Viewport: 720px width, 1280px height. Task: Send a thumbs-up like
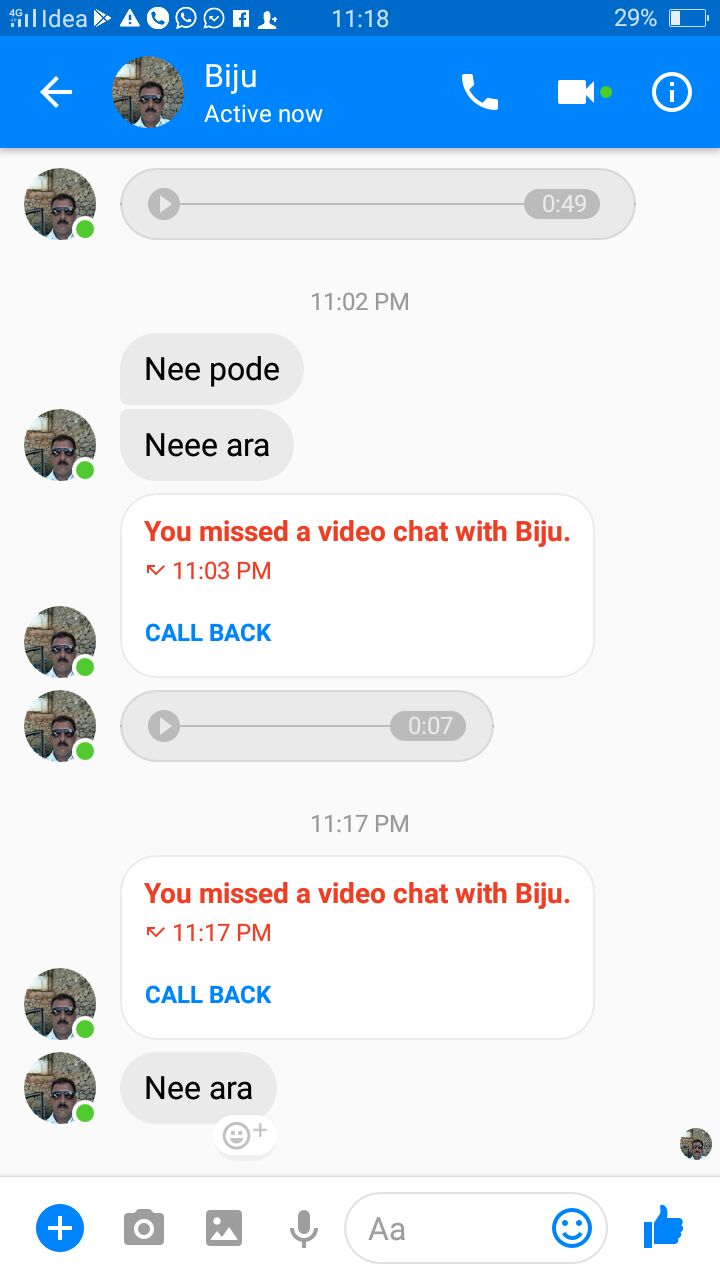pyautogui.click(x=662, y=1226)
